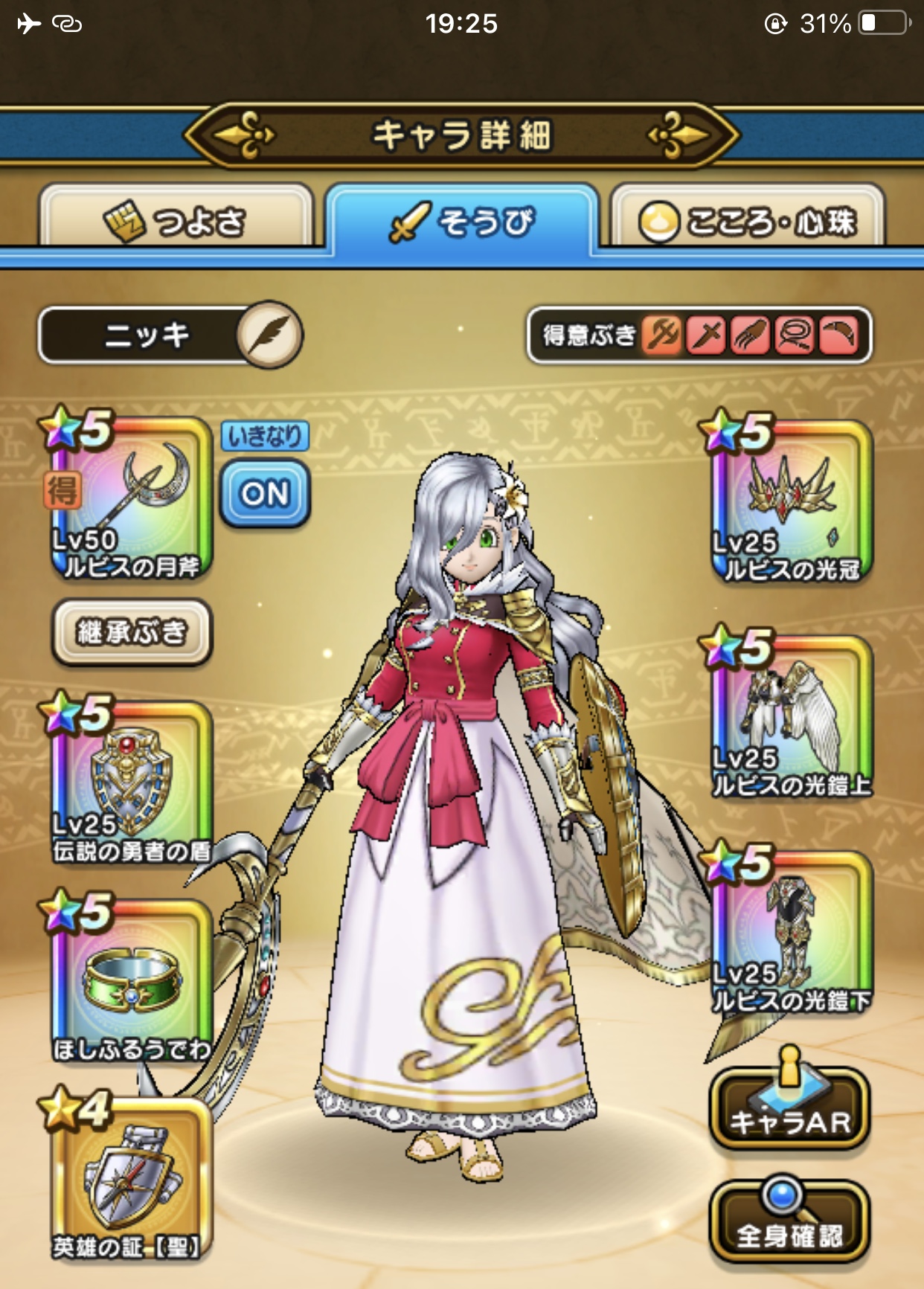Open the こころ・心珠 tab
This screenshot has height=1289, width=924.
coord(747,220)
